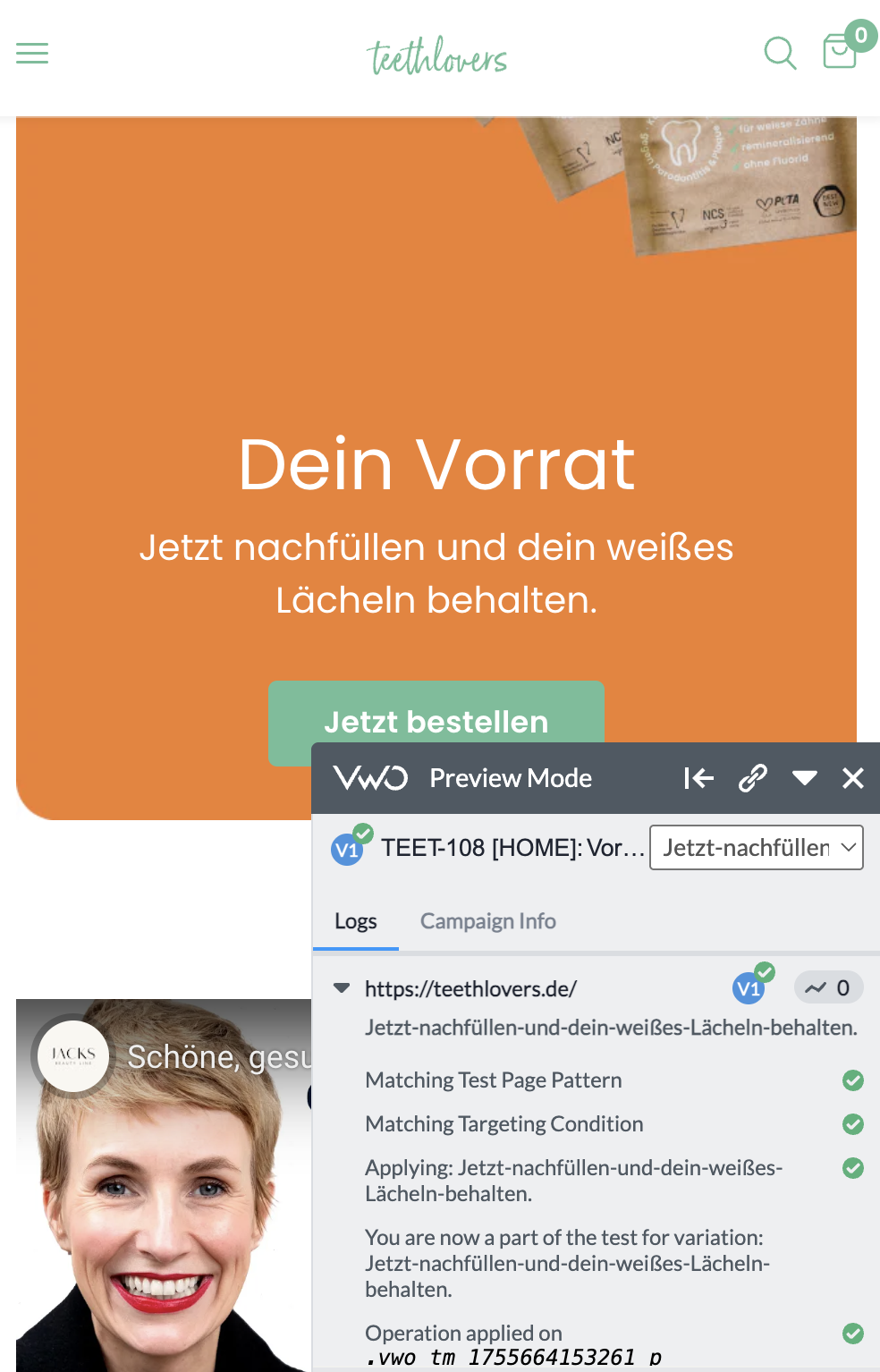880x1372 pixels.
Task: Move the VWO panel to the left
Action: click(698, 778)
